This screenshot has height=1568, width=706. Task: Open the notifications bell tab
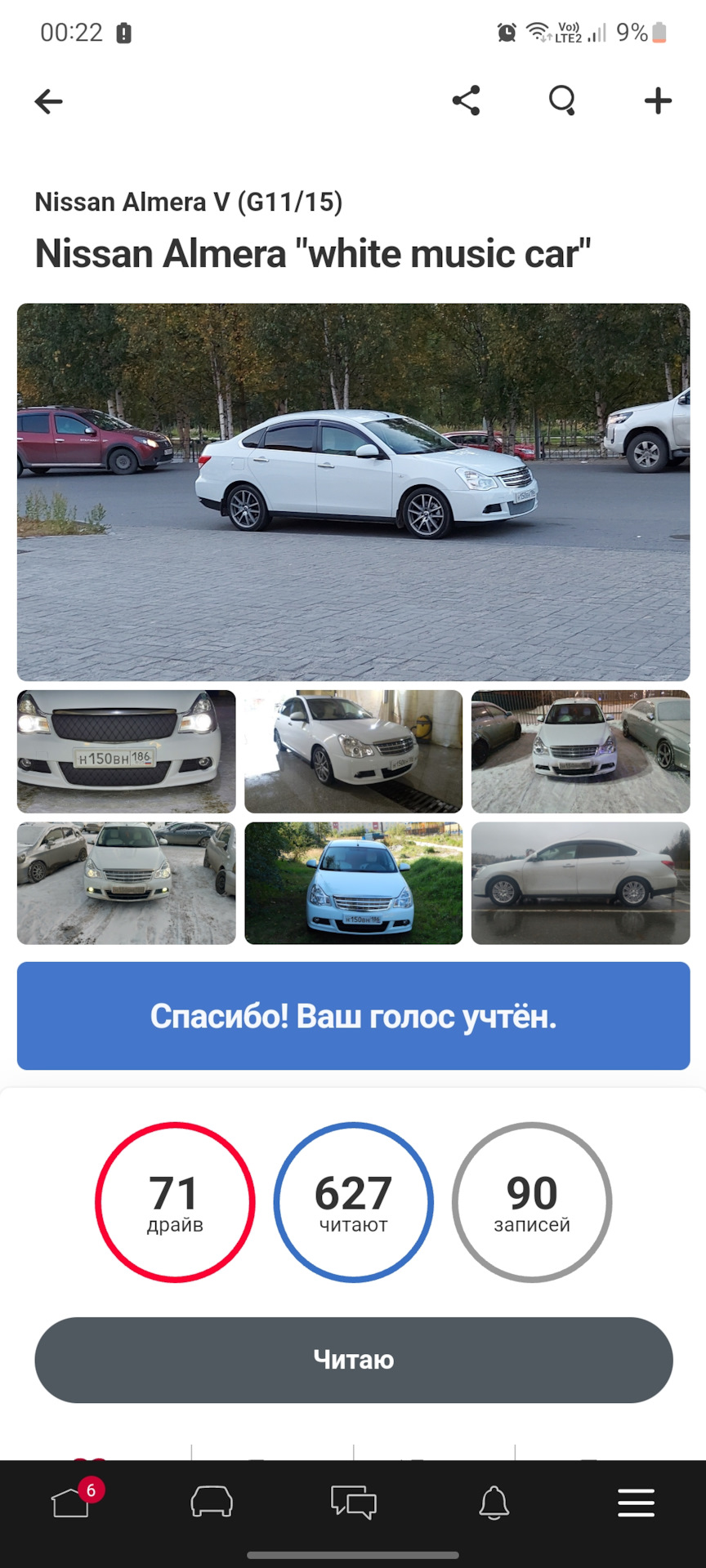click(494, 1502)
